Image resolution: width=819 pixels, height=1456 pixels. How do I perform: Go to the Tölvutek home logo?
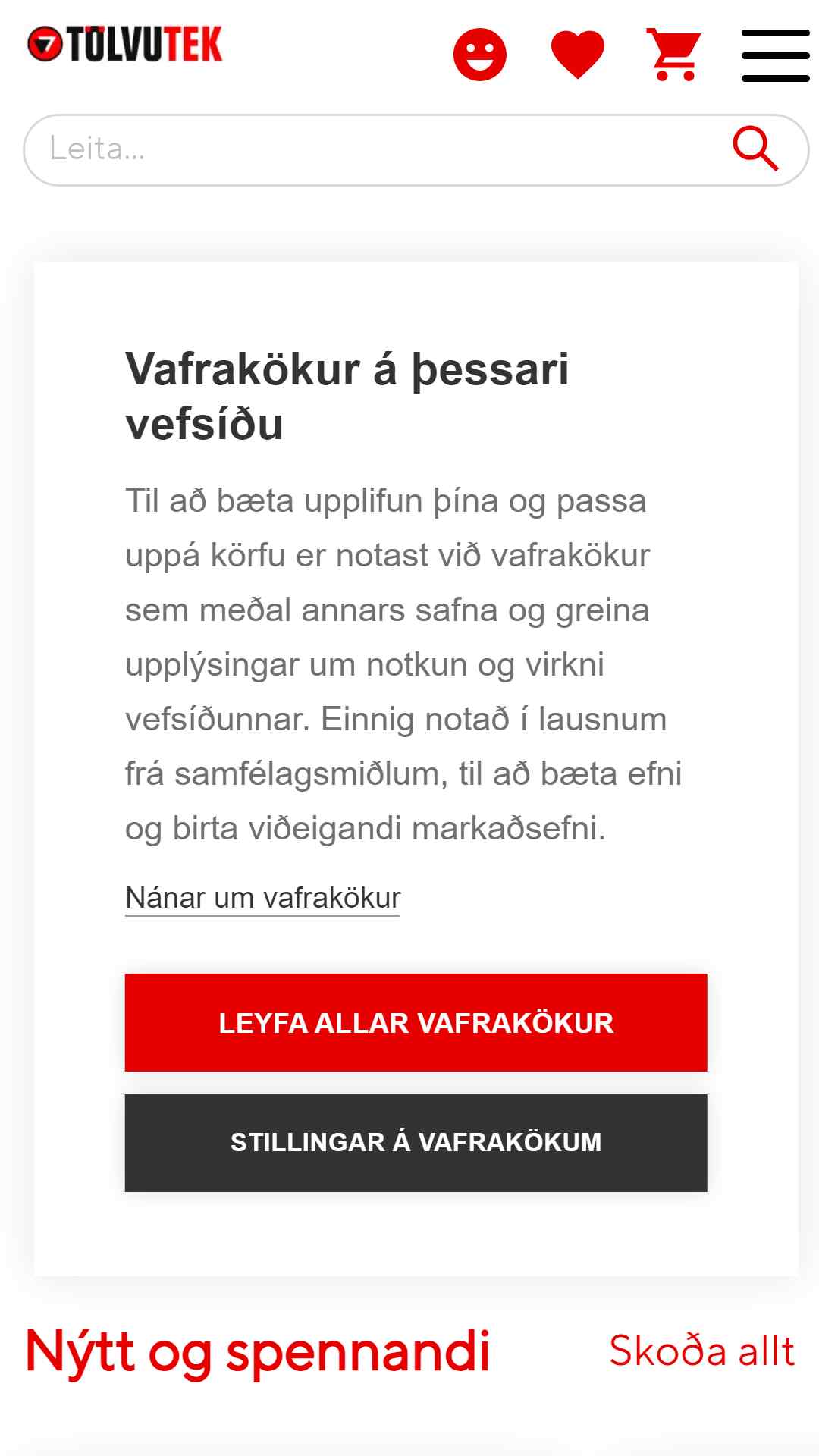pyautogui.click(x=125, y=44)
